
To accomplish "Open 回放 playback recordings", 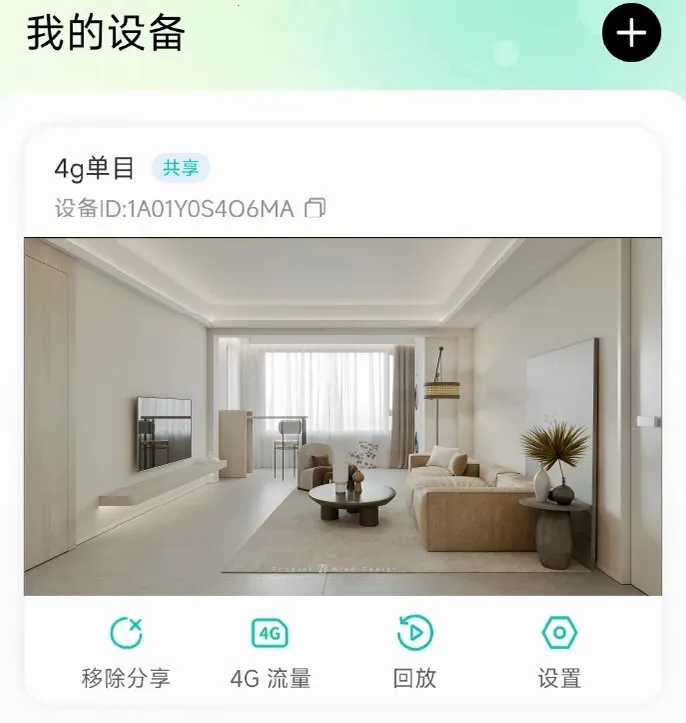I will (x=414, y=651).
